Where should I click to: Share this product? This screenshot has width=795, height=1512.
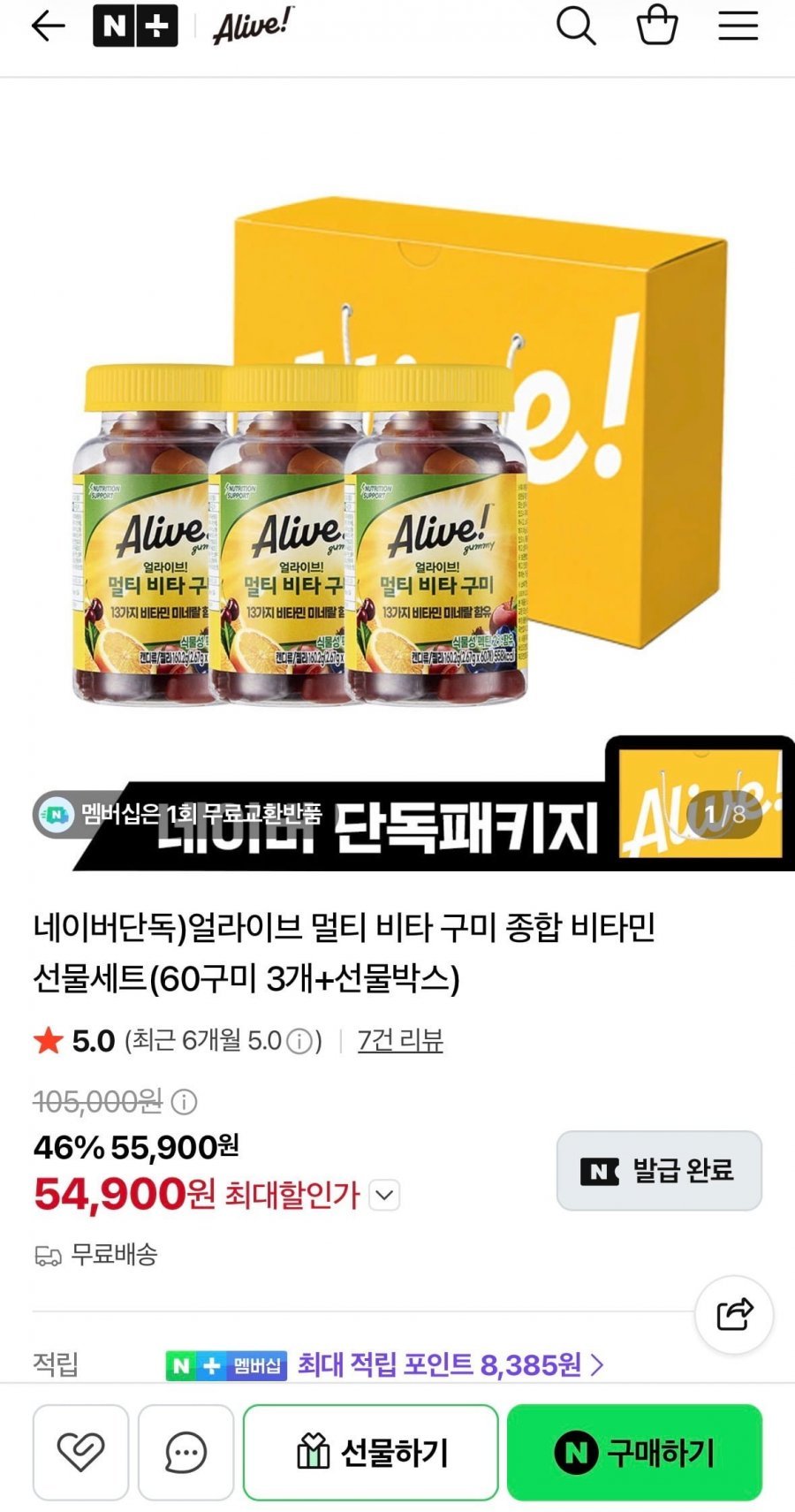tap(734, 1315)
